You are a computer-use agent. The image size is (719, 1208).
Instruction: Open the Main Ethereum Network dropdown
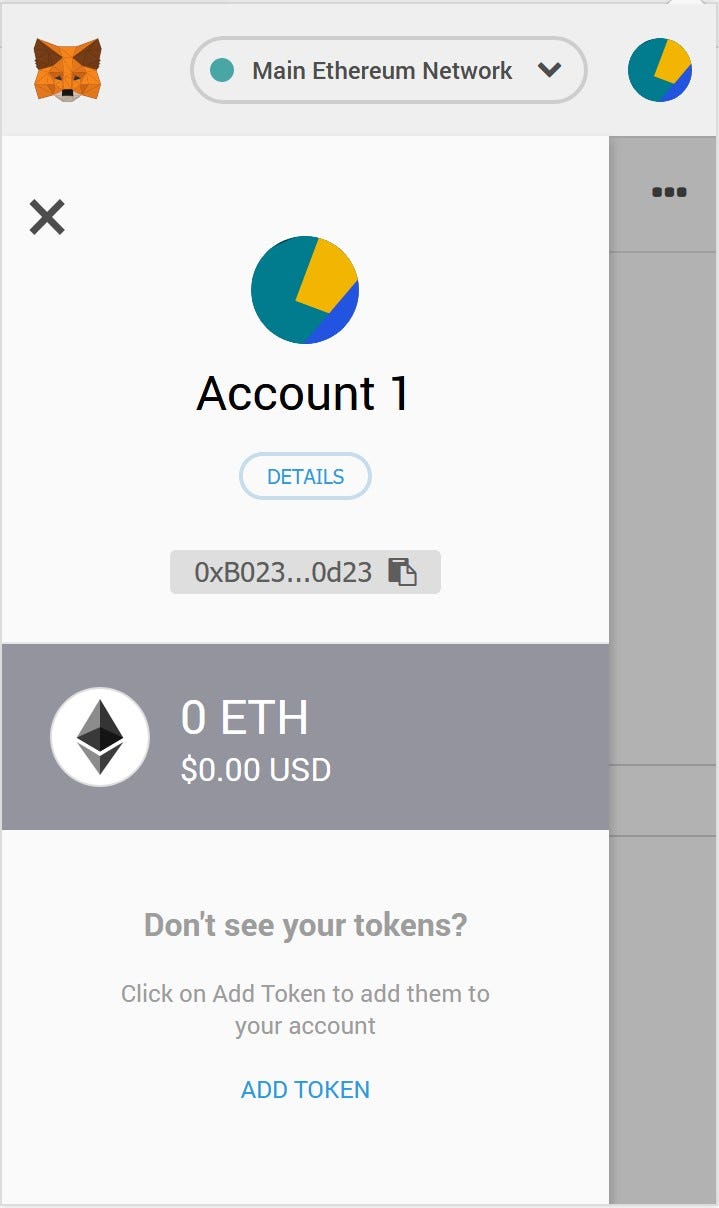(x=388, y=71)
